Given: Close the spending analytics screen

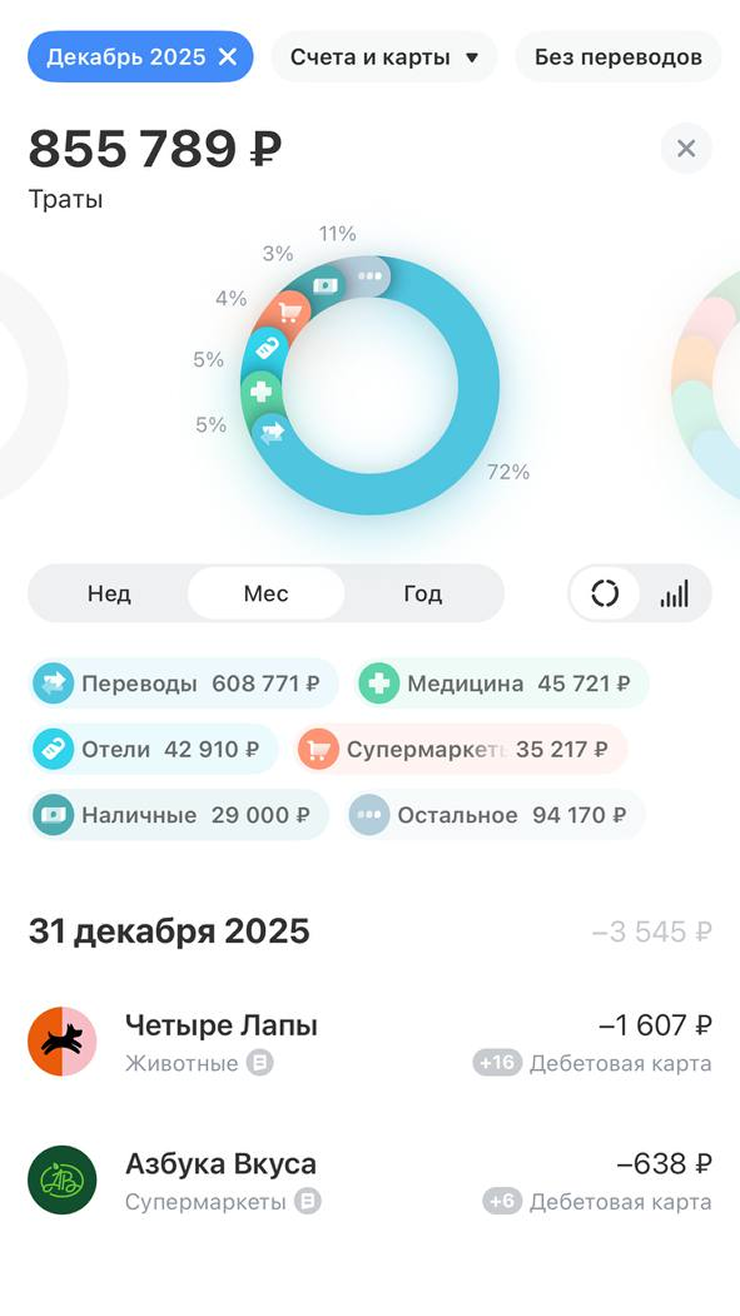Looking at the screenshot, I should pyautogui.click(x=686, y=149).
